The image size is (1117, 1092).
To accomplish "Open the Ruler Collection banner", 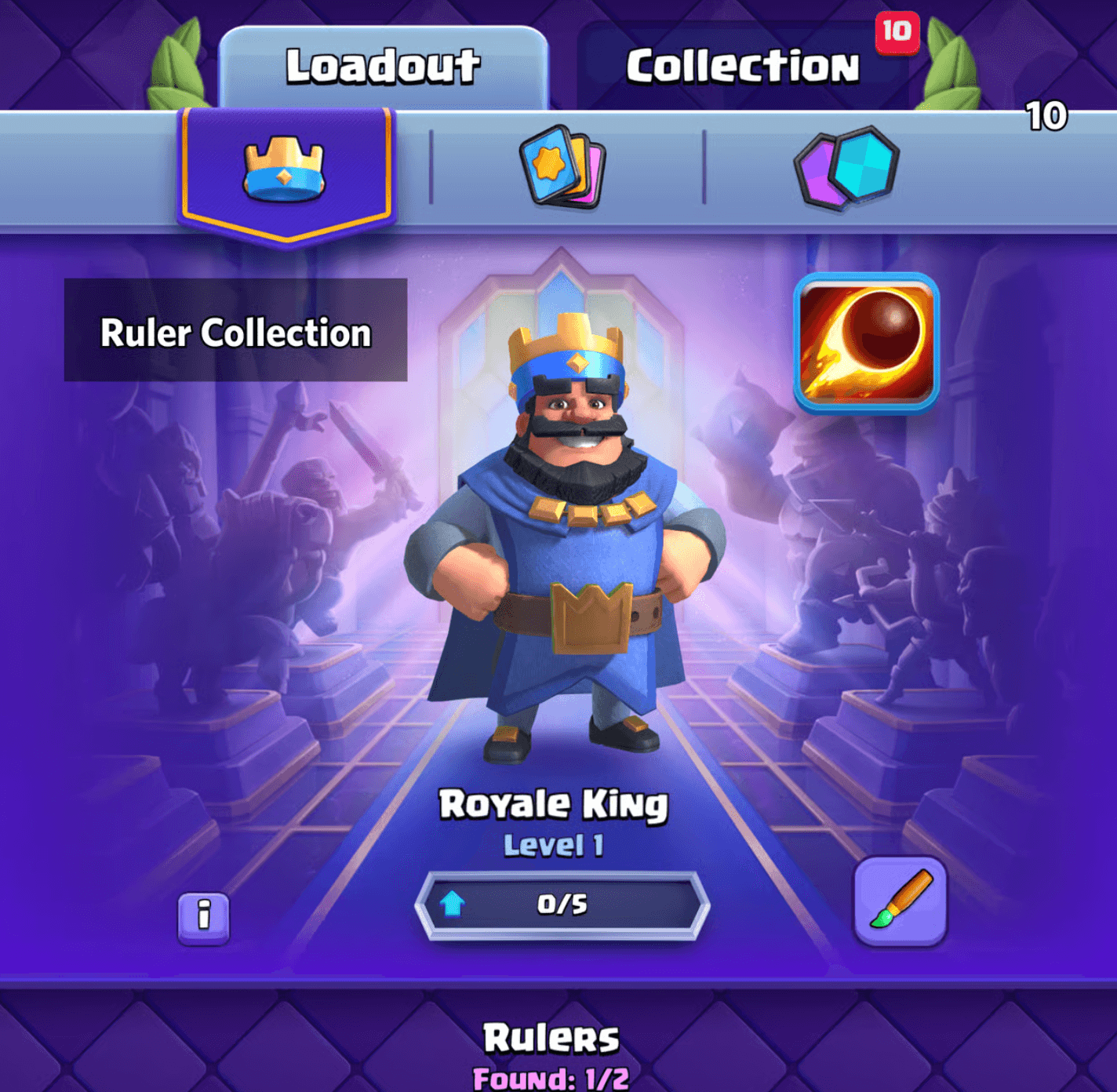I will [x=235, y=330].
